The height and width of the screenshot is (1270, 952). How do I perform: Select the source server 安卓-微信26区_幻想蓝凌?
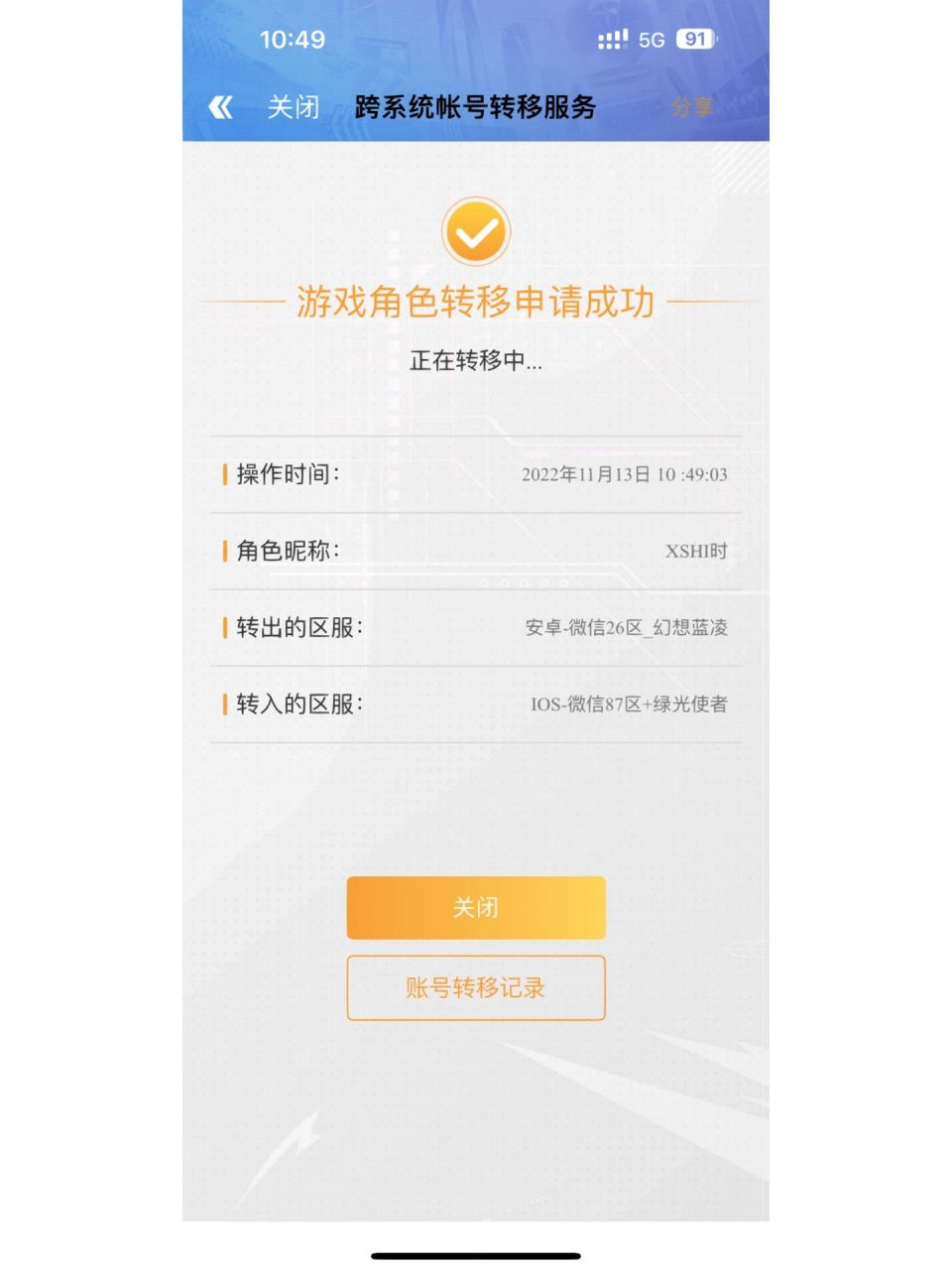click(x=625, y=627)
